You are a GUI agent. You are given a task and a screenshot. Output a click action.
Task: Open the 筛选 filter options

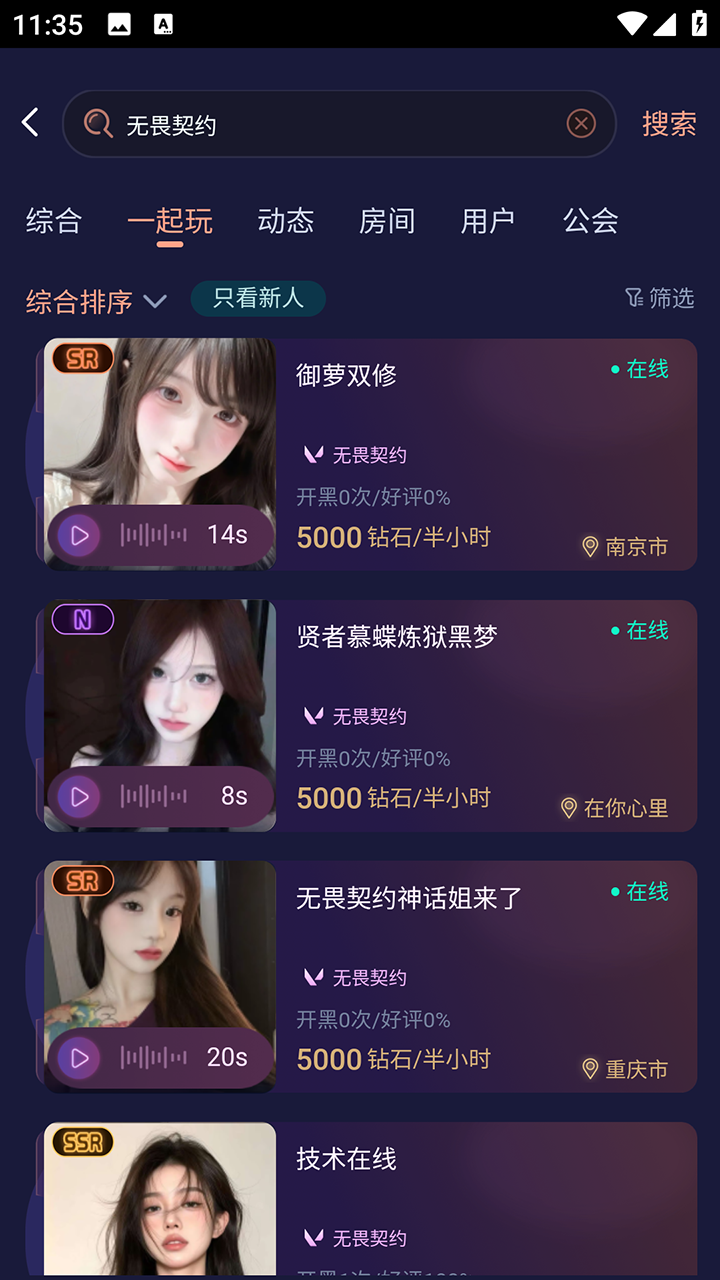[659, 298]
